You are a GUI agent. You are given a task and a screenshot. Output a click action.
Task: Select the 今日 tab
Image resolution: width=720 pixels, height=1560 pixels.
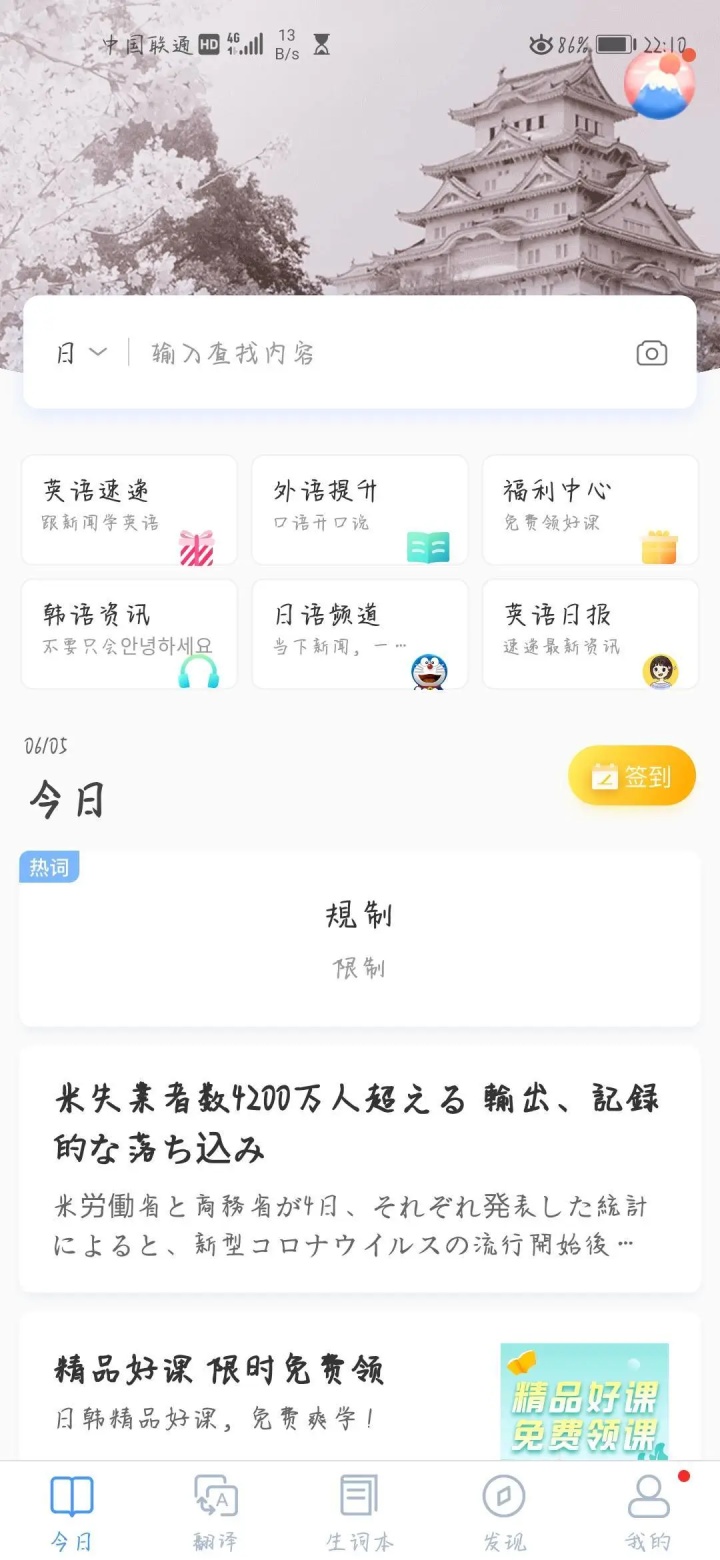72,1512
